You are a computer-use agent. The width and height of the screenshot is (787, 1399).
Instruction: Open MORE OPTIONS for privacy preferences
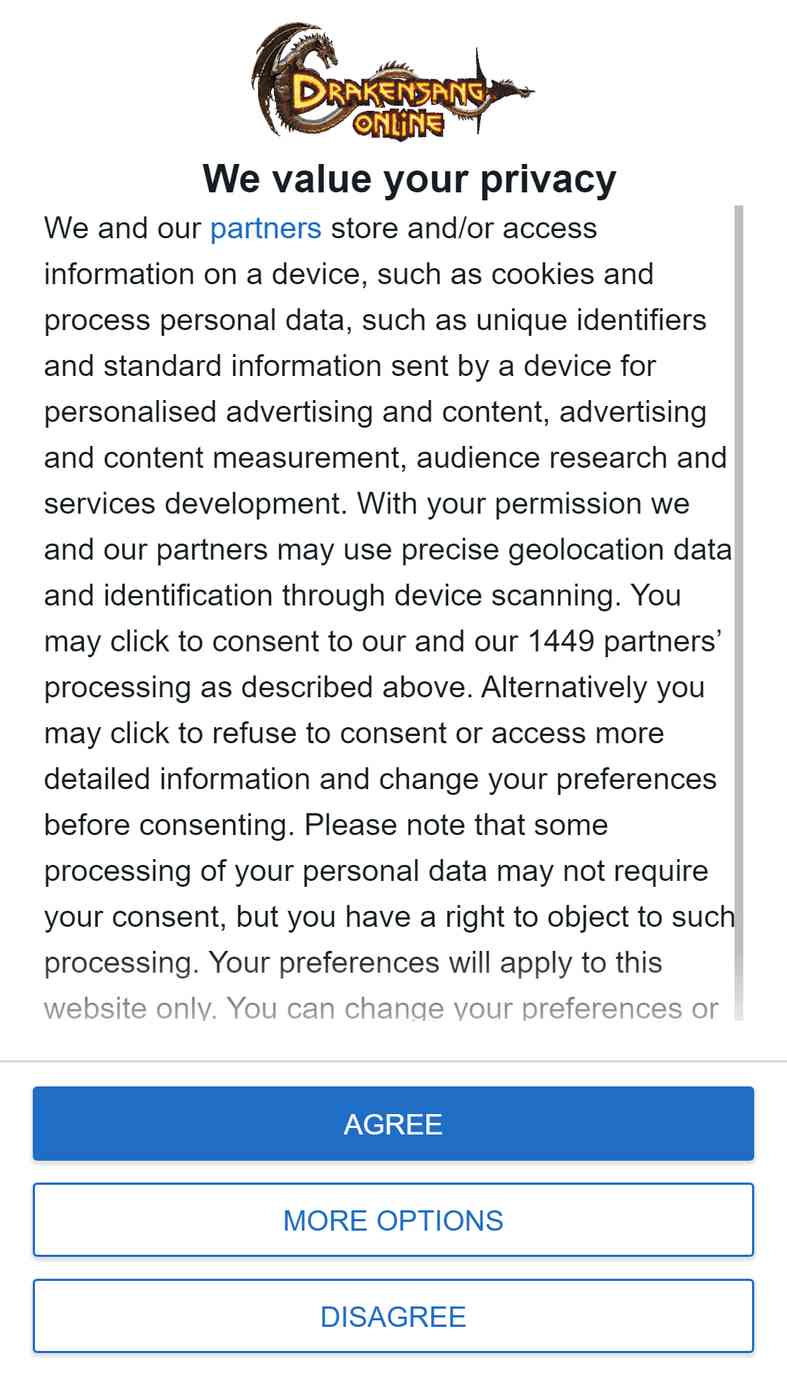(x=393, y=1220)
